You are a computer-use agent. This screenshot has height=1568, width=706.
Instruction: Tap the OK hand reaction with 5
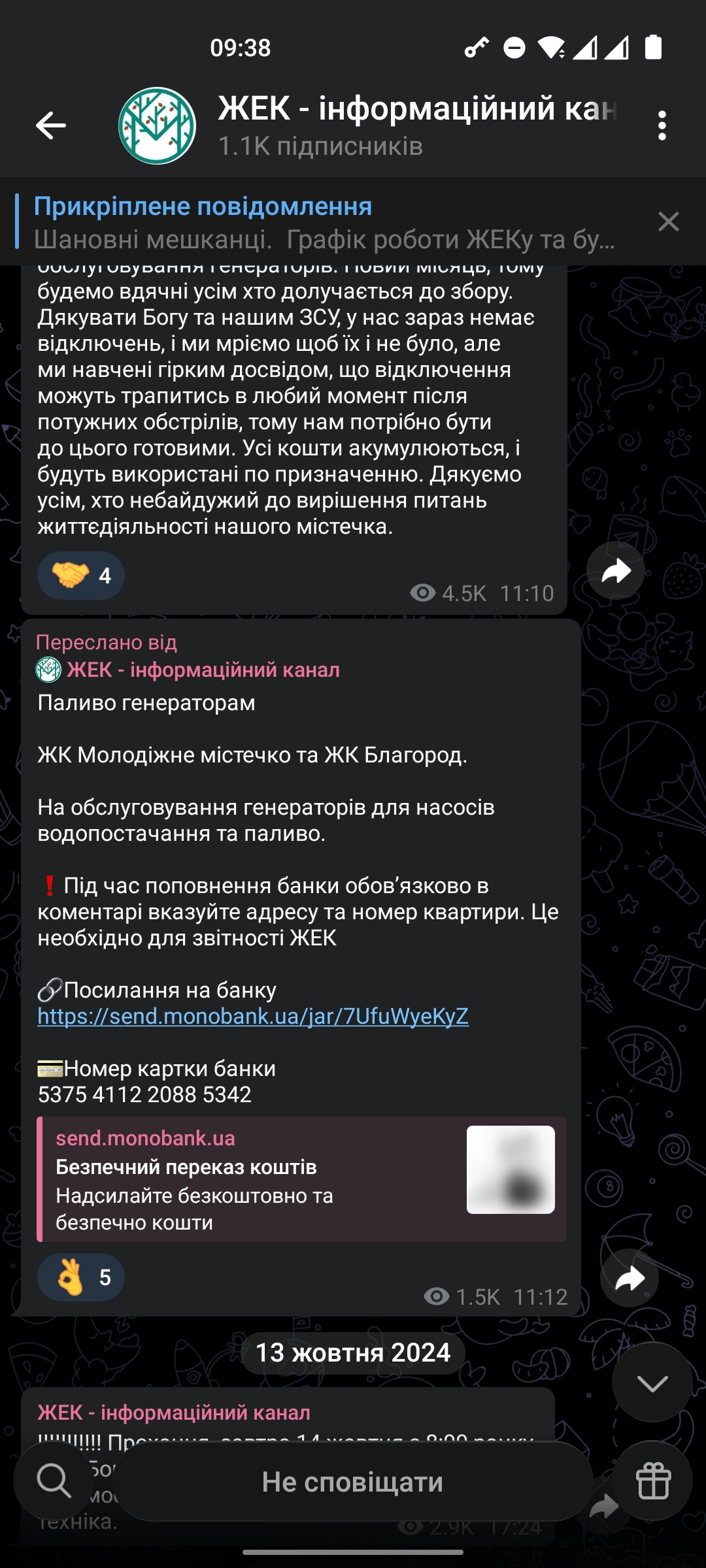click(x=81, y=1277)
